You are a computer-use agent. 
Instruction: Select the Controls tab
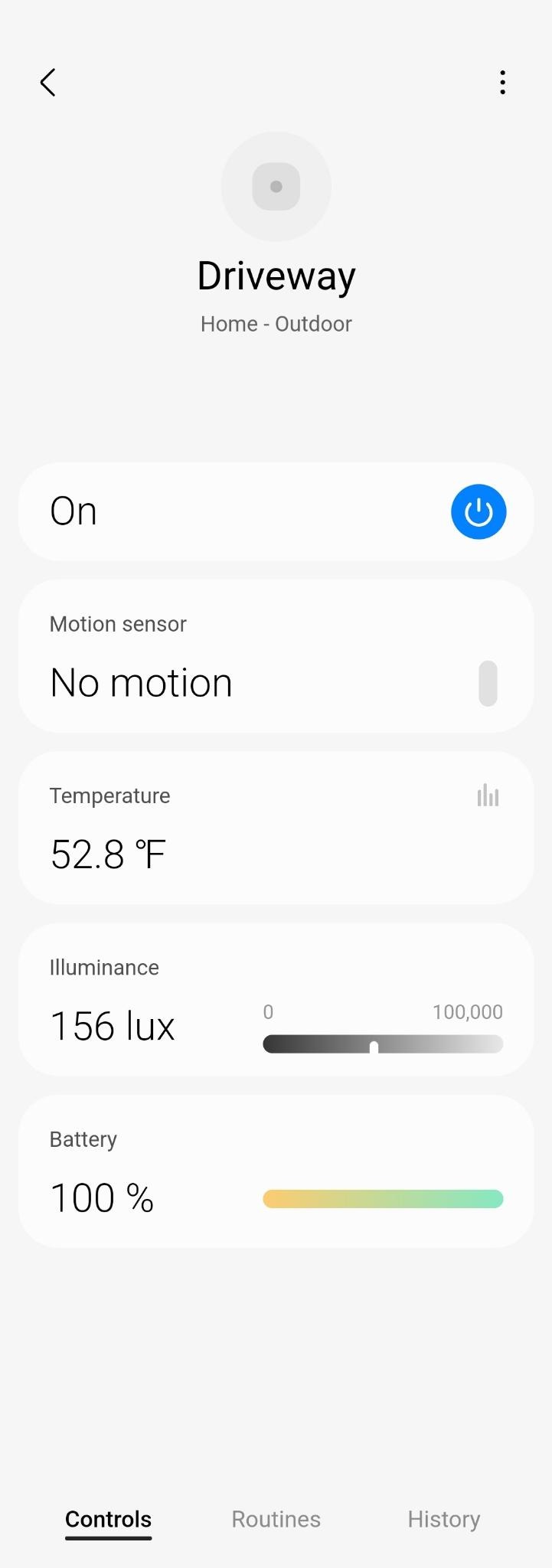tap(108, 1519)
